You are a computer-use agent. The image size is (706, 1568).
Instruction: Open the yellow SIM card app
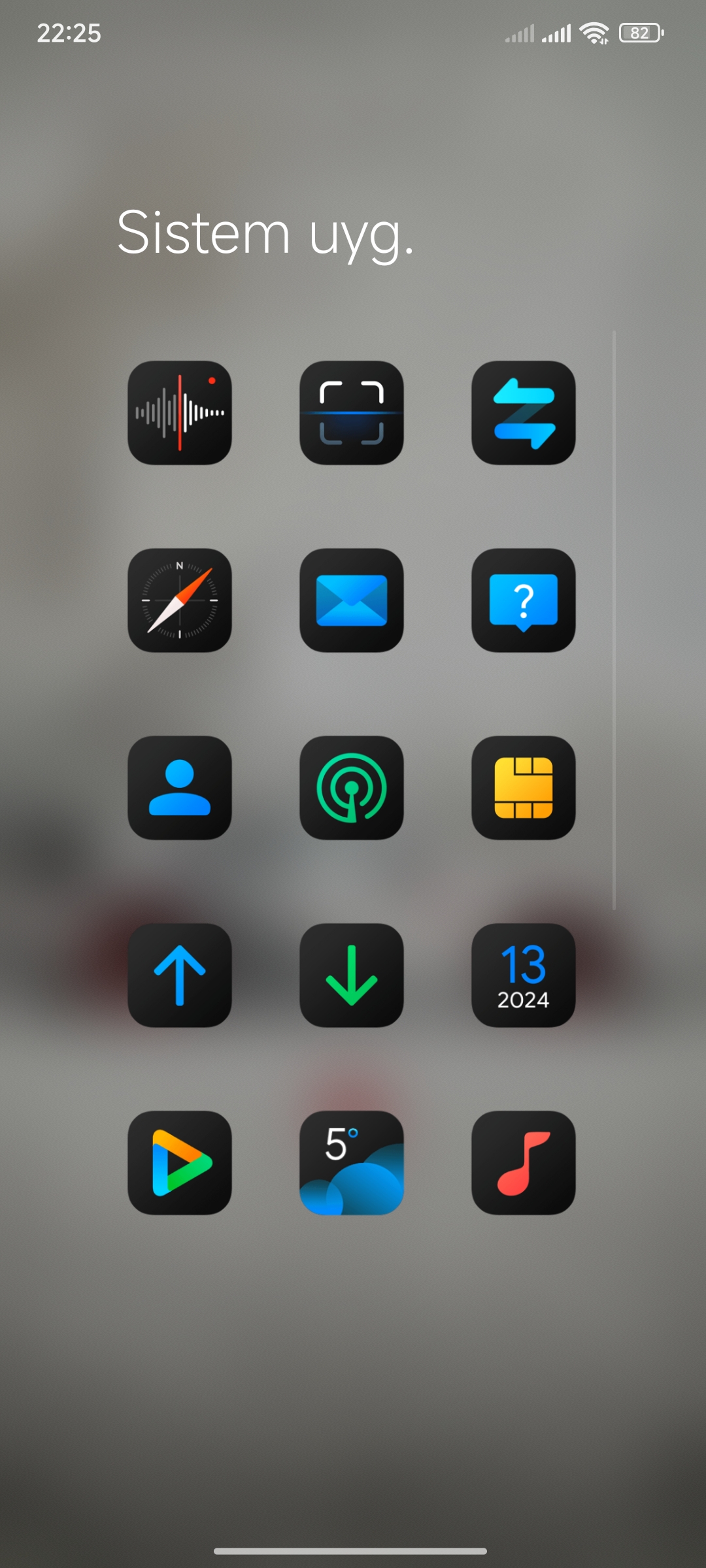click(x=524, y=788)
